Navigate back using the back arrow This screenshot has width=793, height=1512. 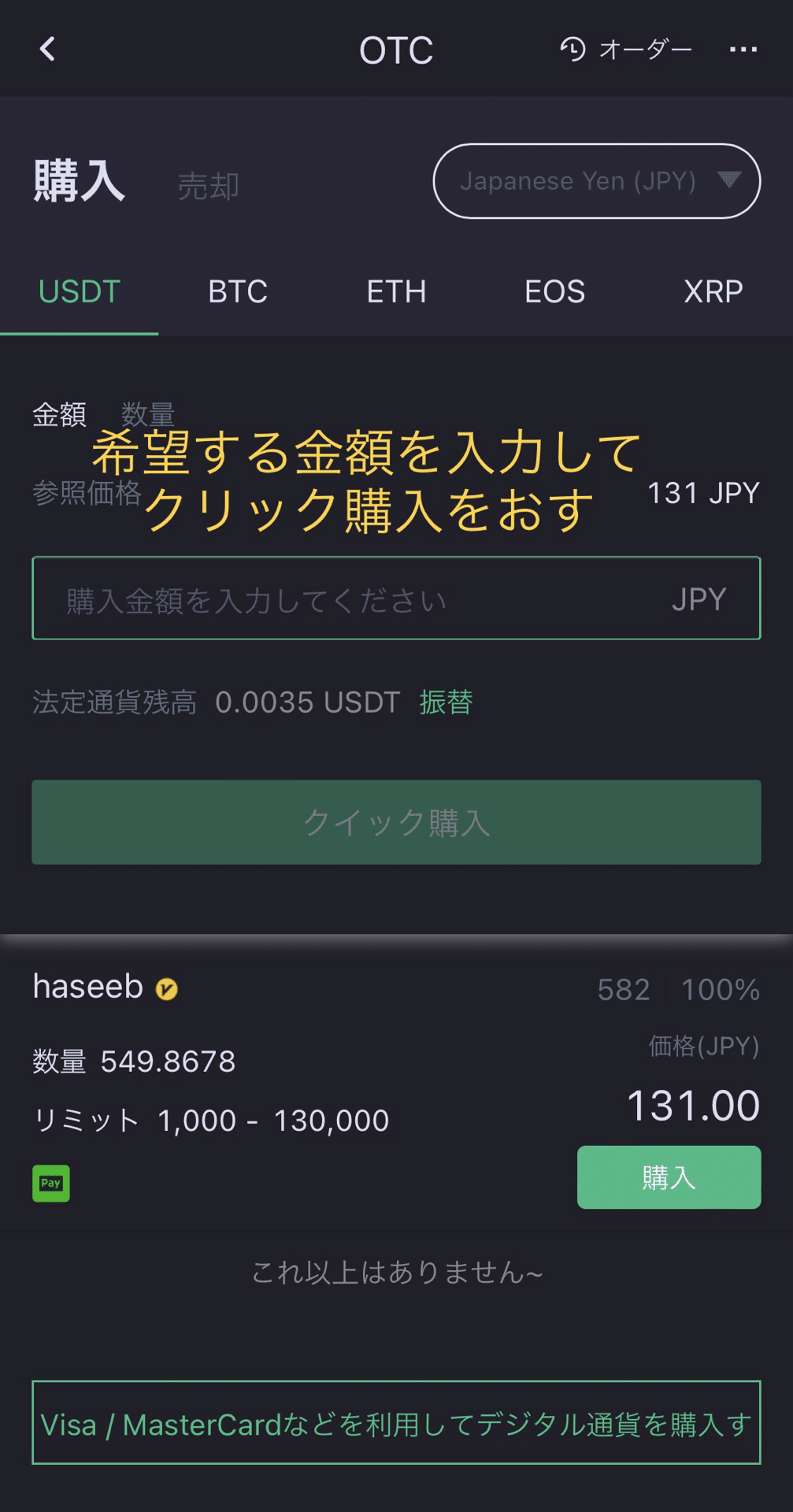pyautogui.click(x=47, y=49)
